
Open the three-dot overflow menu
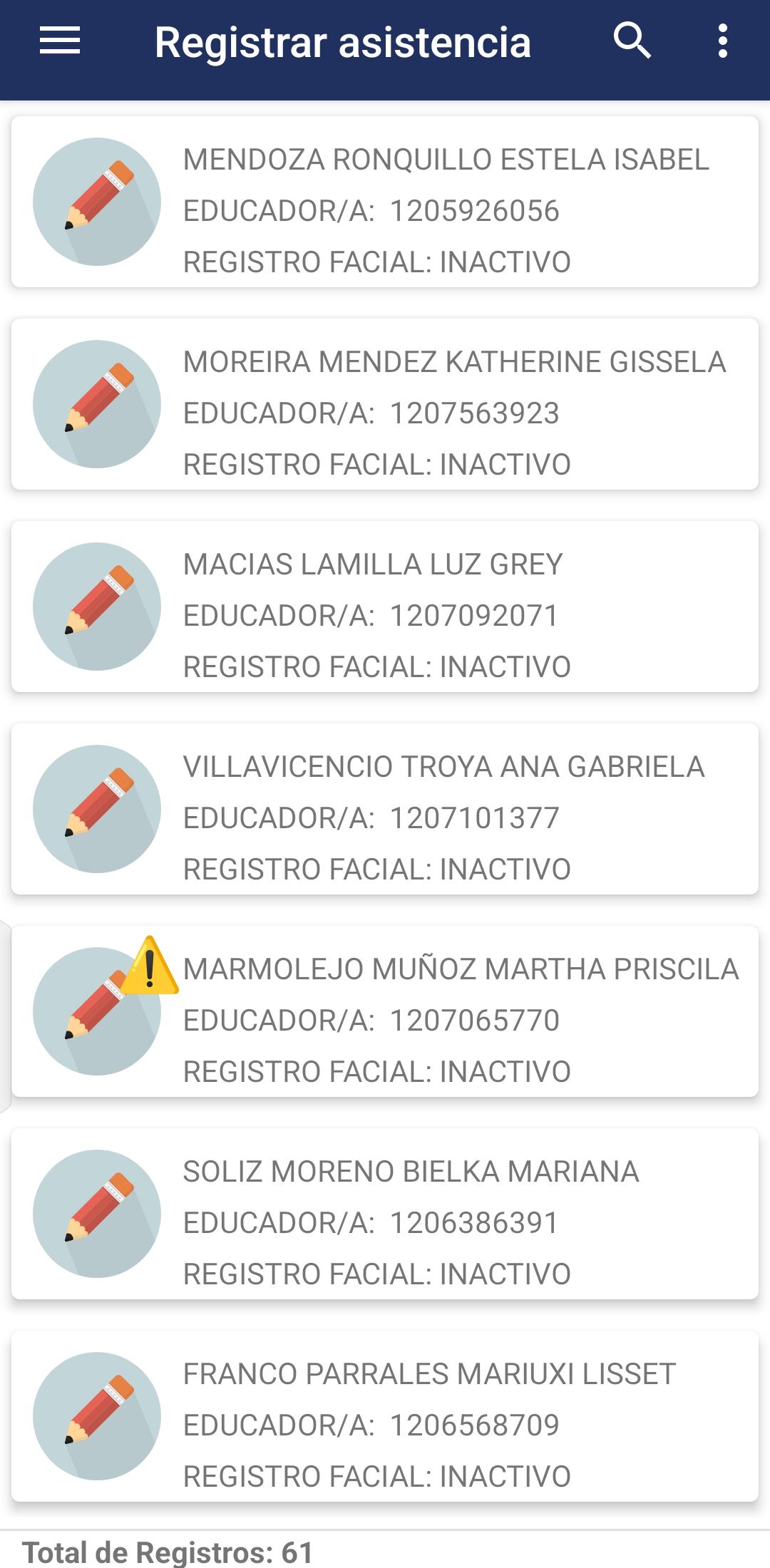coord(722,41)
